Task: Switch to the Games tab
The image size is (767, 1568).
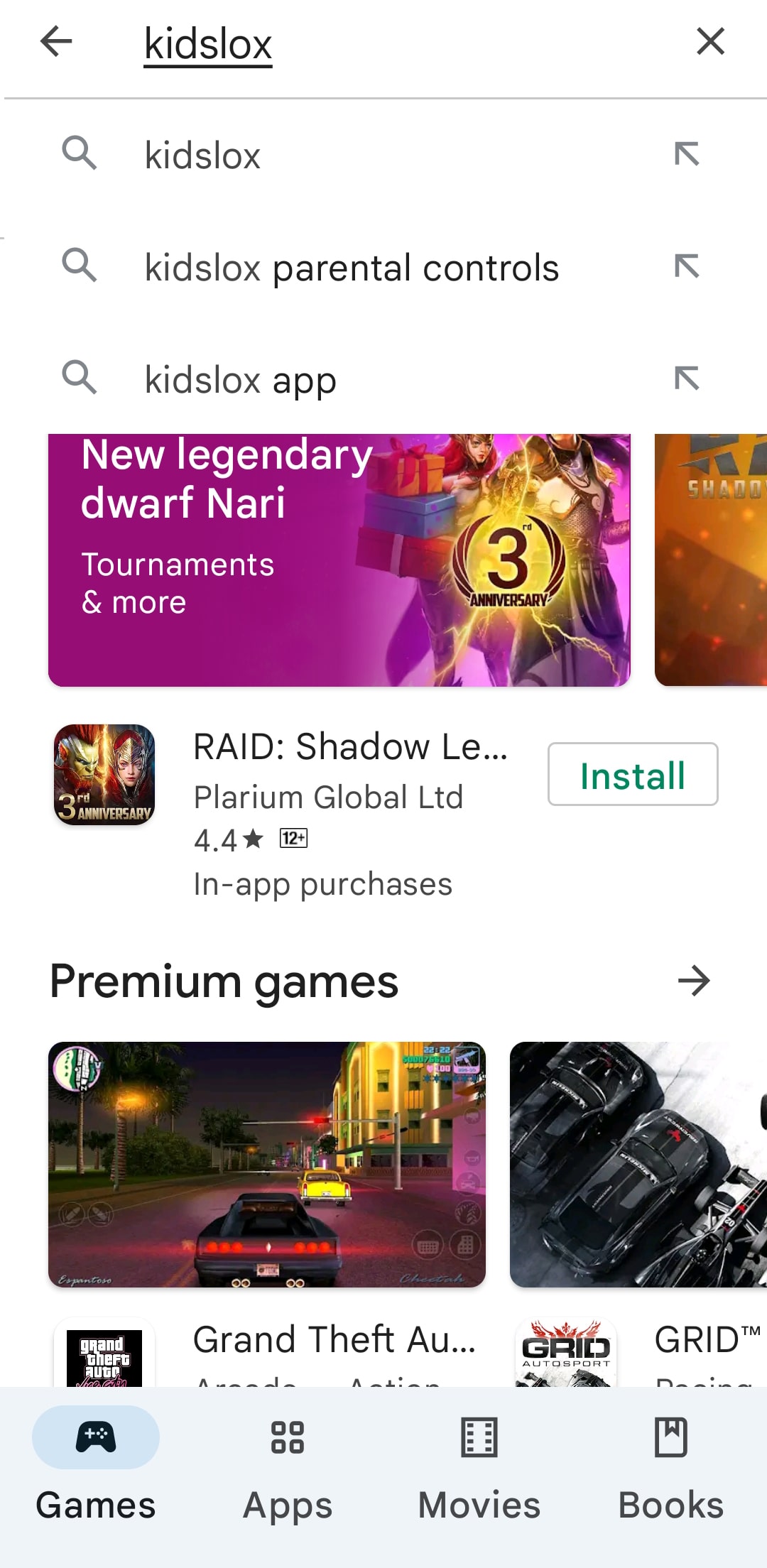Action: pyautogui.click(x=96, y=1463)
